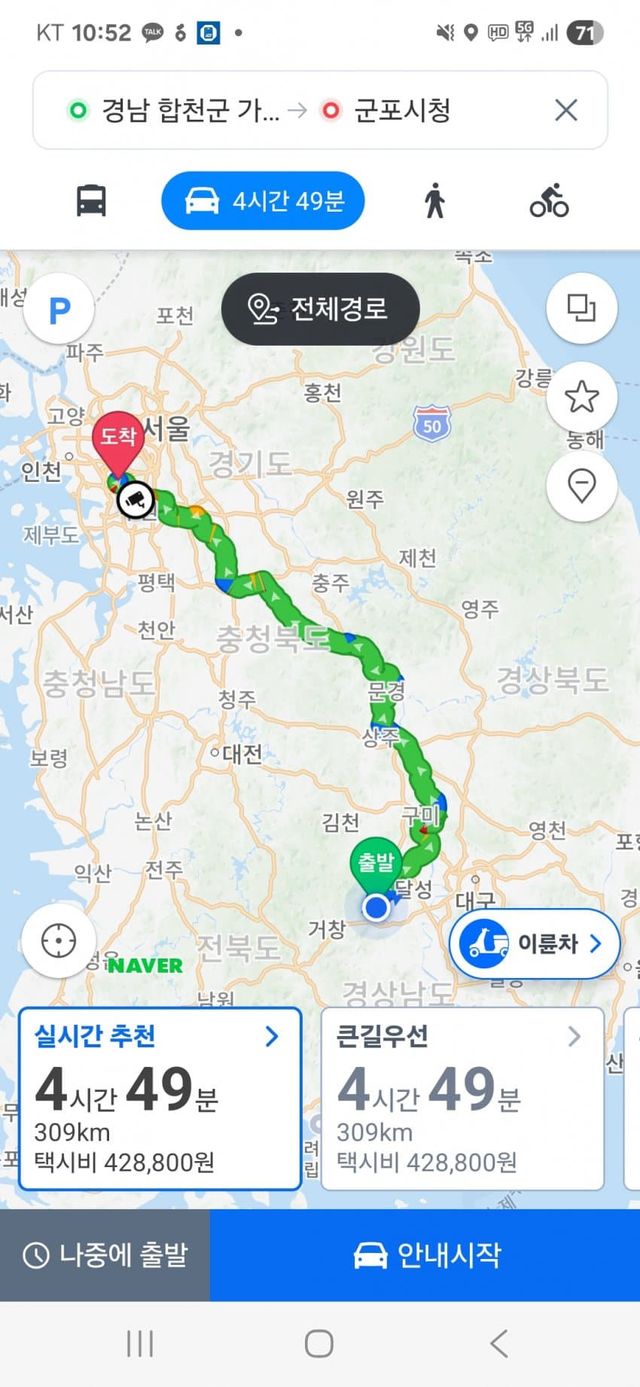Image resolution: width=640 pixels, height=1387 pixels.
Task: Switch to bicycle directions
Action: pos(549,201)
